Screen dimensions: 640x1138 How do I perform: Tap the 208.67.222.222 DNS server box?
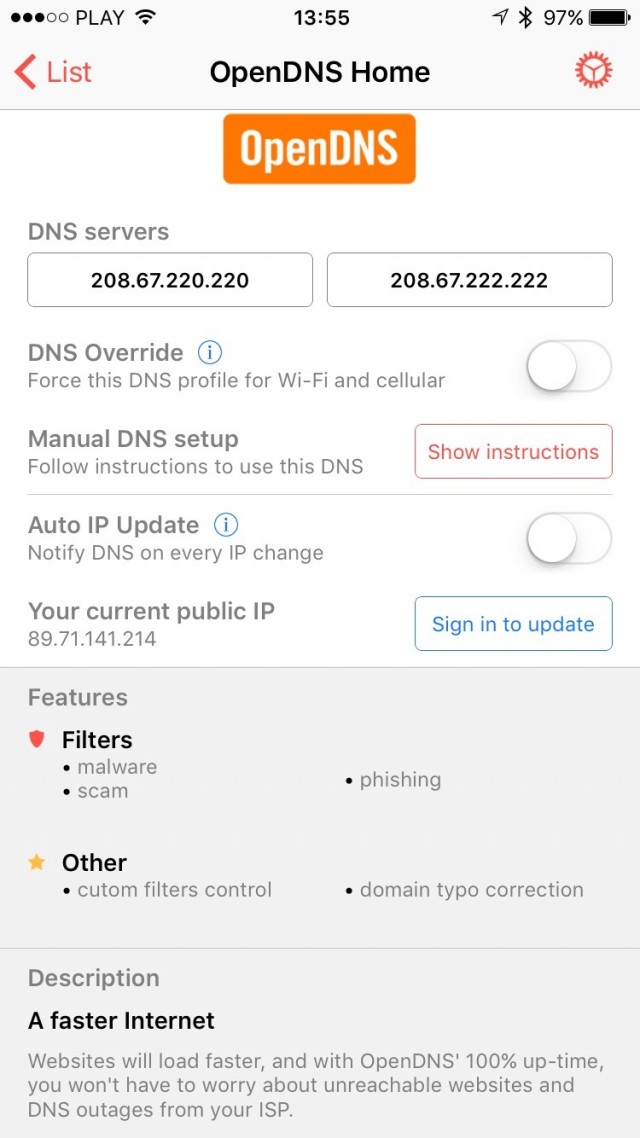click(469, 280)
